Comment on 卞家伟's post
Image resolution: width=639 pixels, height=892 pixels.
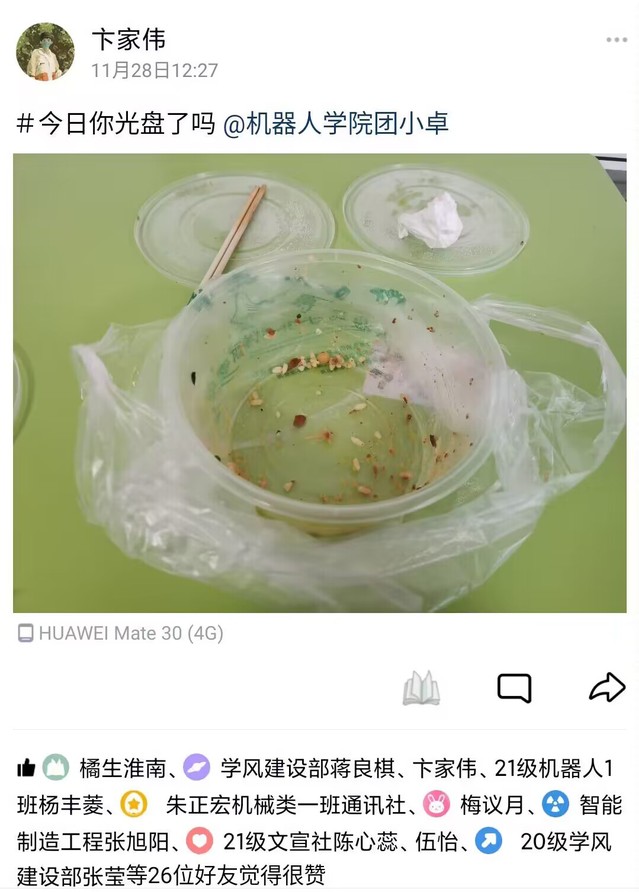coord(514,687)
